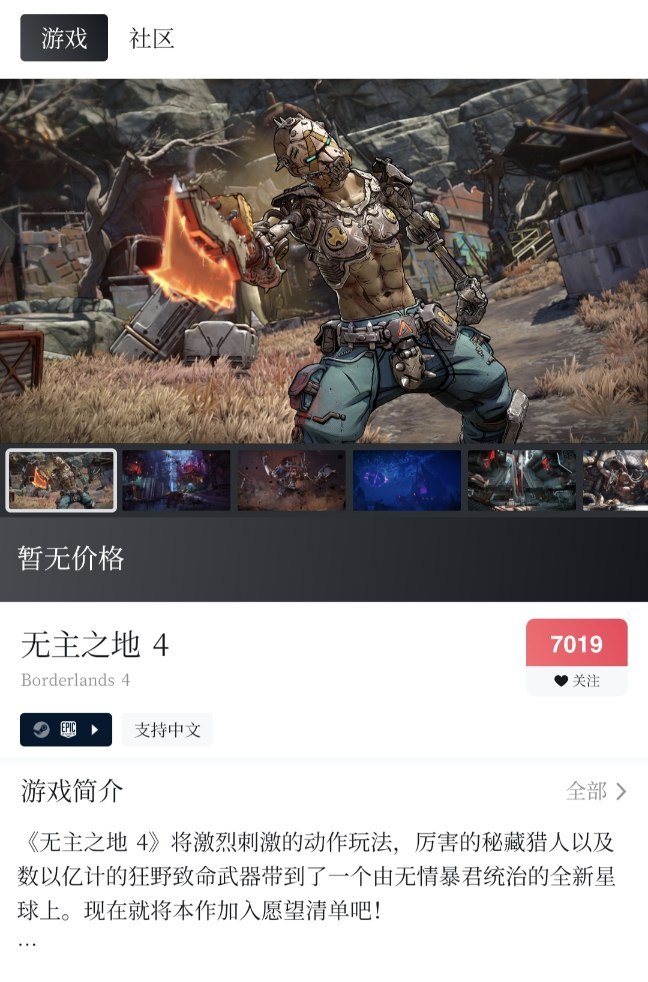
Task: Select the first screenshot thumbnail
Action: click(x=61, y=480)
